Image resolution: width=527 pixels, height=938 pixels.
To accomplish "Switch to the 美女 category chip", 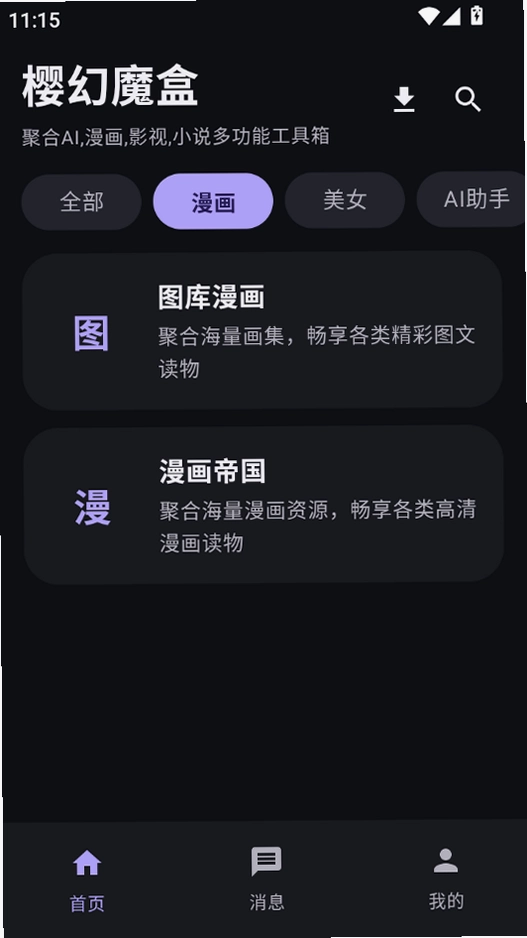I will pos(345,200).
